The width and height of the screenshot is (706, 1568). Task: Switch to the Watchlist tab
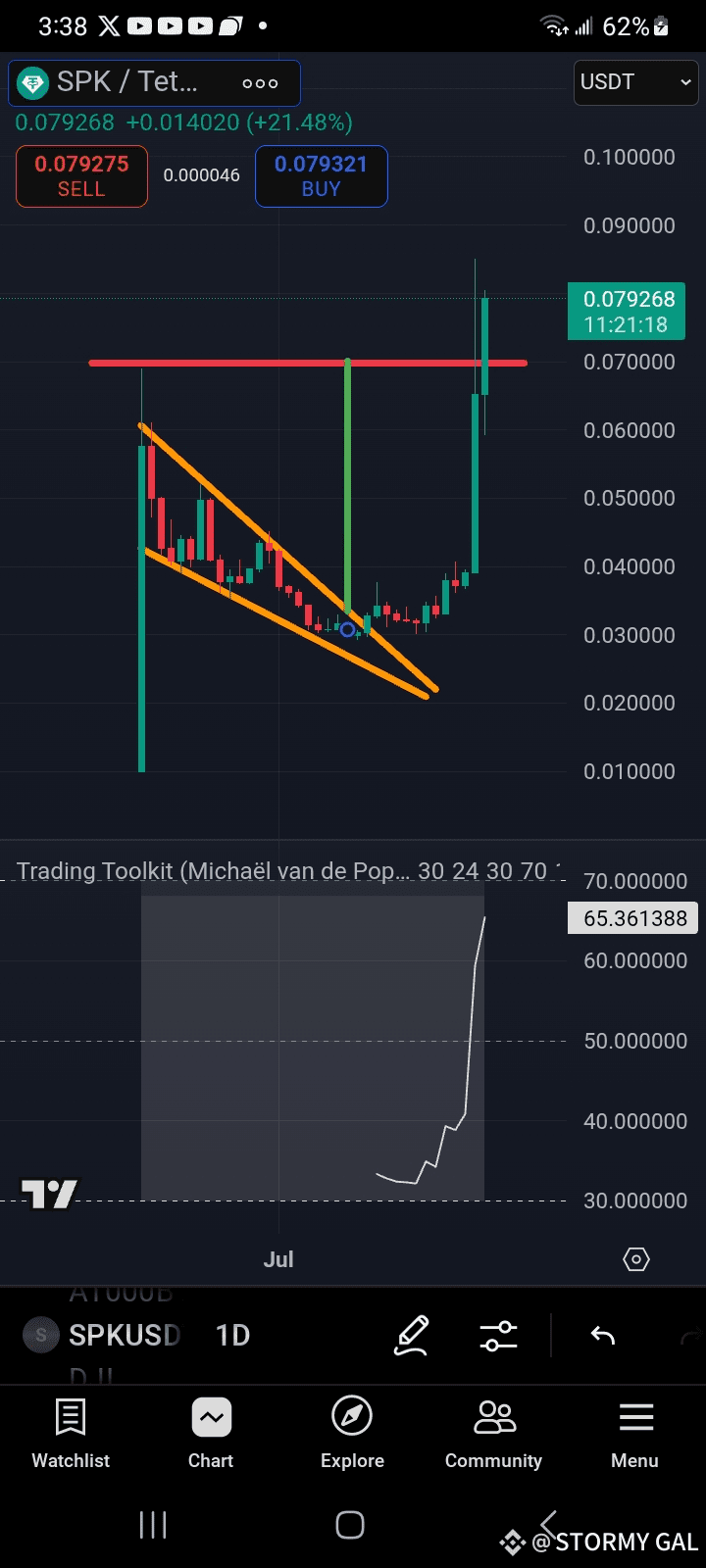pos(71,1434)
